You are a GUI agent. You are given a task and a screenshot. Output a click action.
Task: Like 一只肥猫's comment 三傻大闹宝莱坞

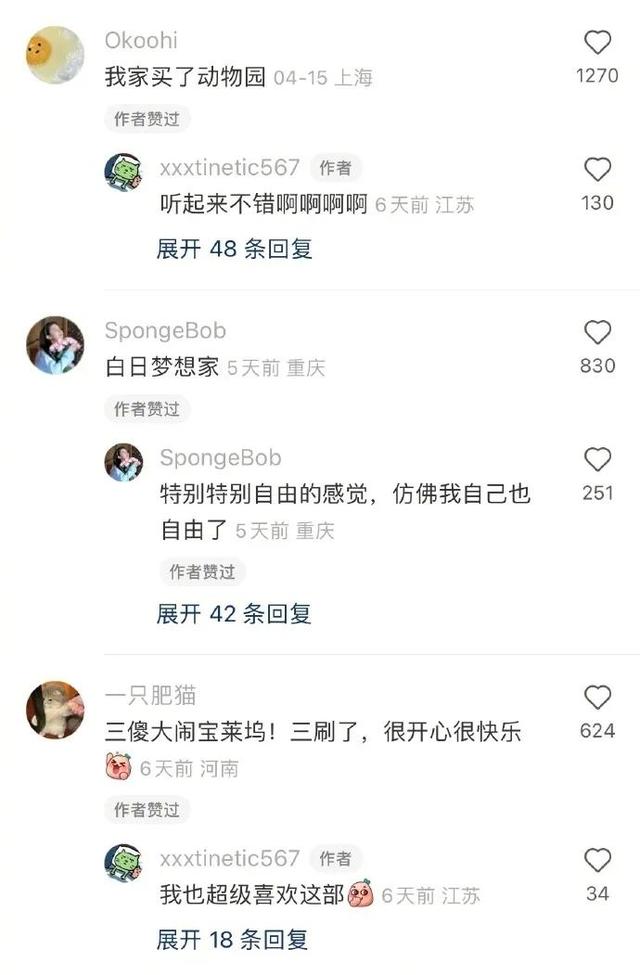(x=597, y=697)
